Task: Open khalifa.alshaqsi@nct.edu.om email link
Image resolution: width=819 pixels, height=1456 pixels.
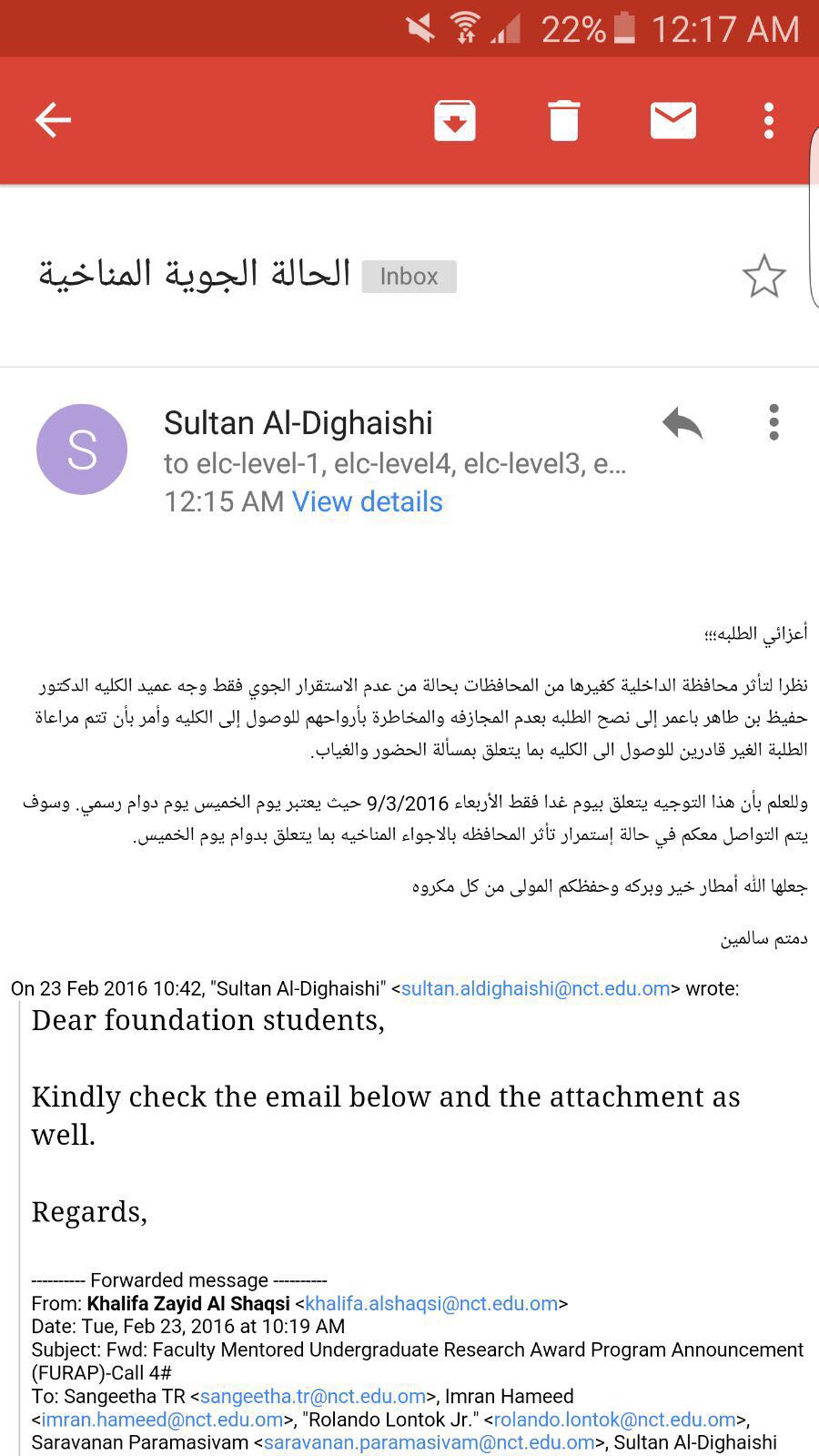Action: (431, 1303)
